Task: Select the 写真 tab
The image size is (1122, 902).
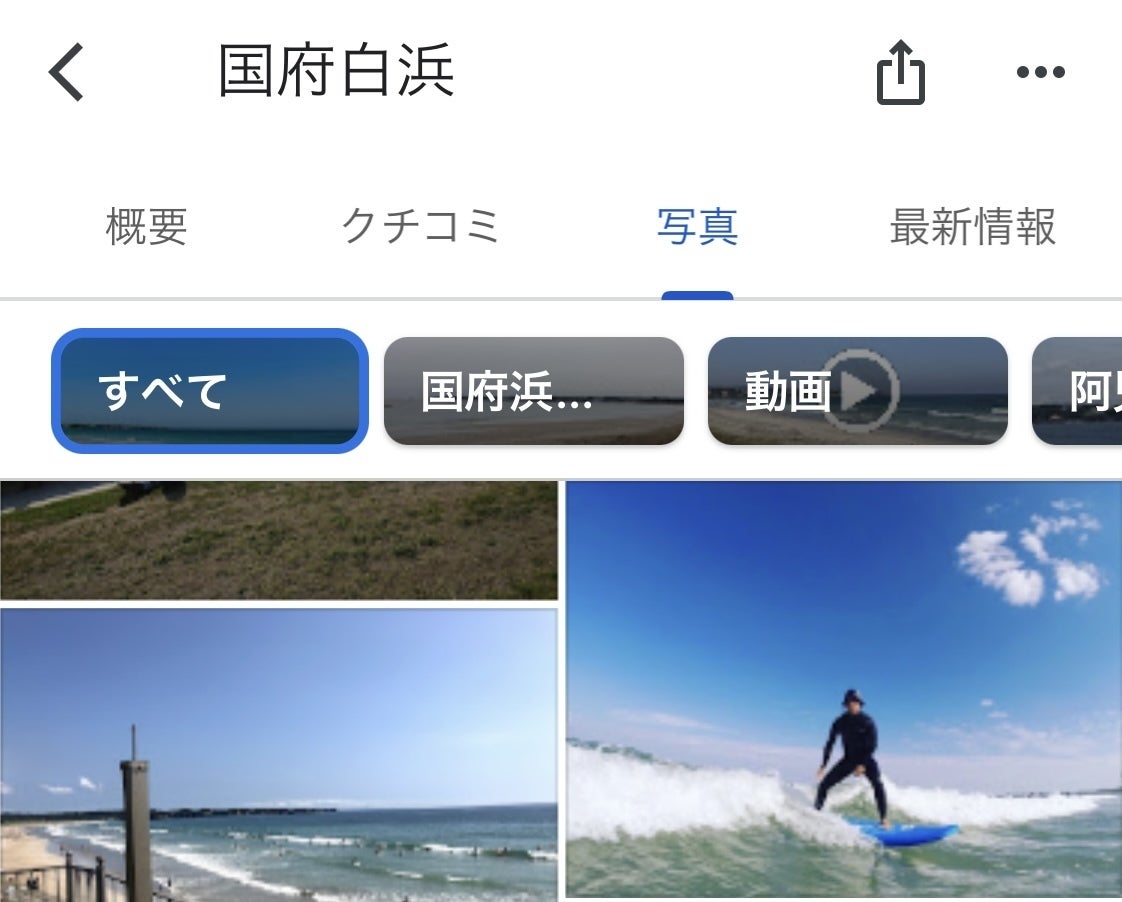Action: pos(697,227)
